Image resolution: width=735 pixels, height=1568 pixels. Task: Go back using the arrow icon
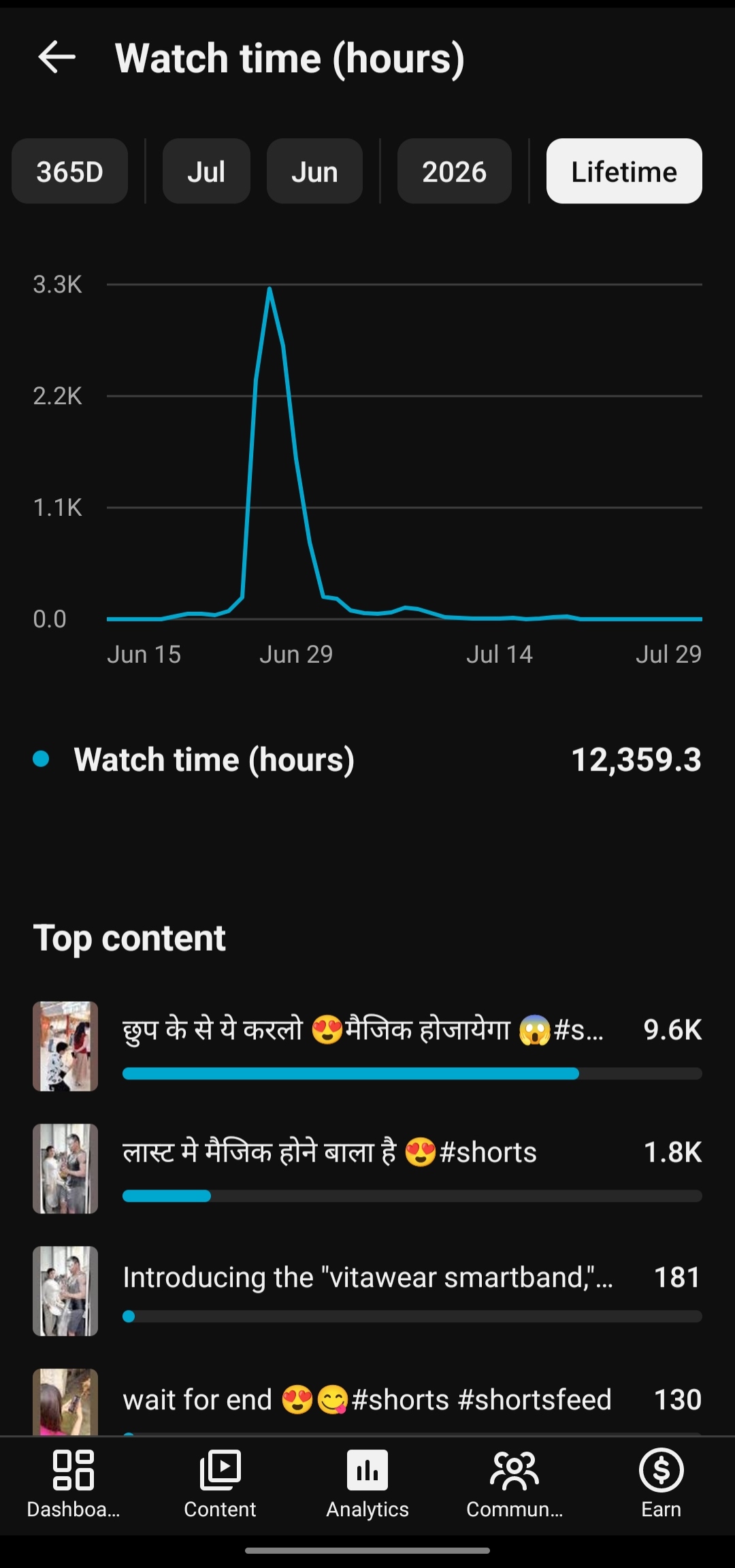pos(56,57)
